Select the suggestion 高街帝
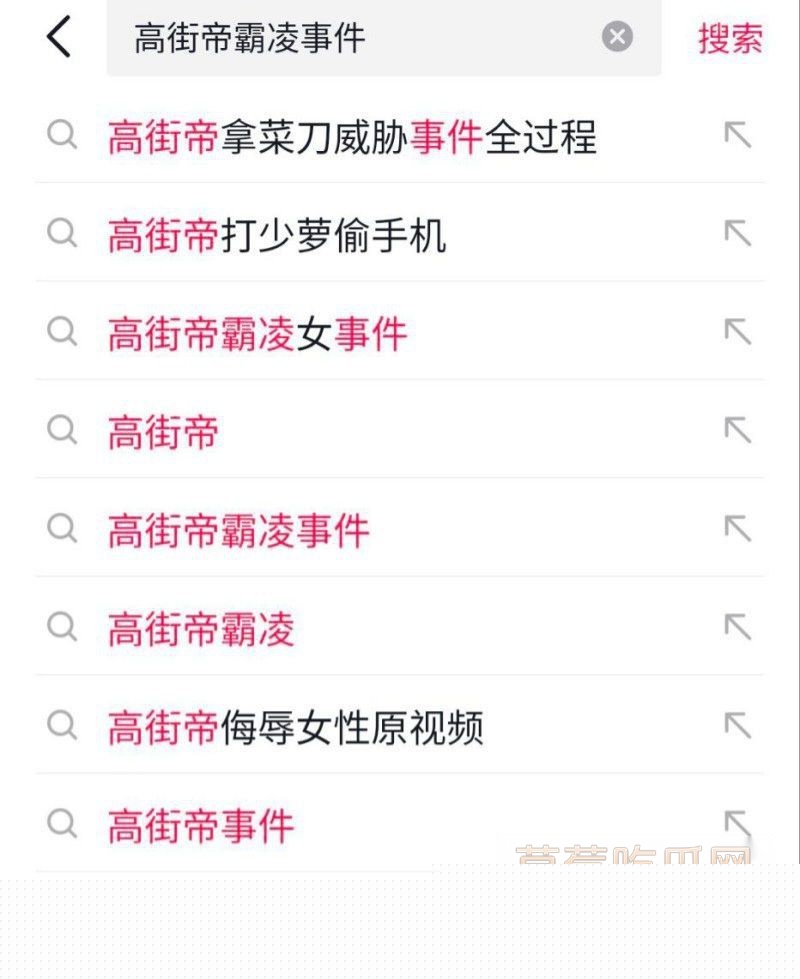Screen dimensions: 800x979 coord(165,429)
